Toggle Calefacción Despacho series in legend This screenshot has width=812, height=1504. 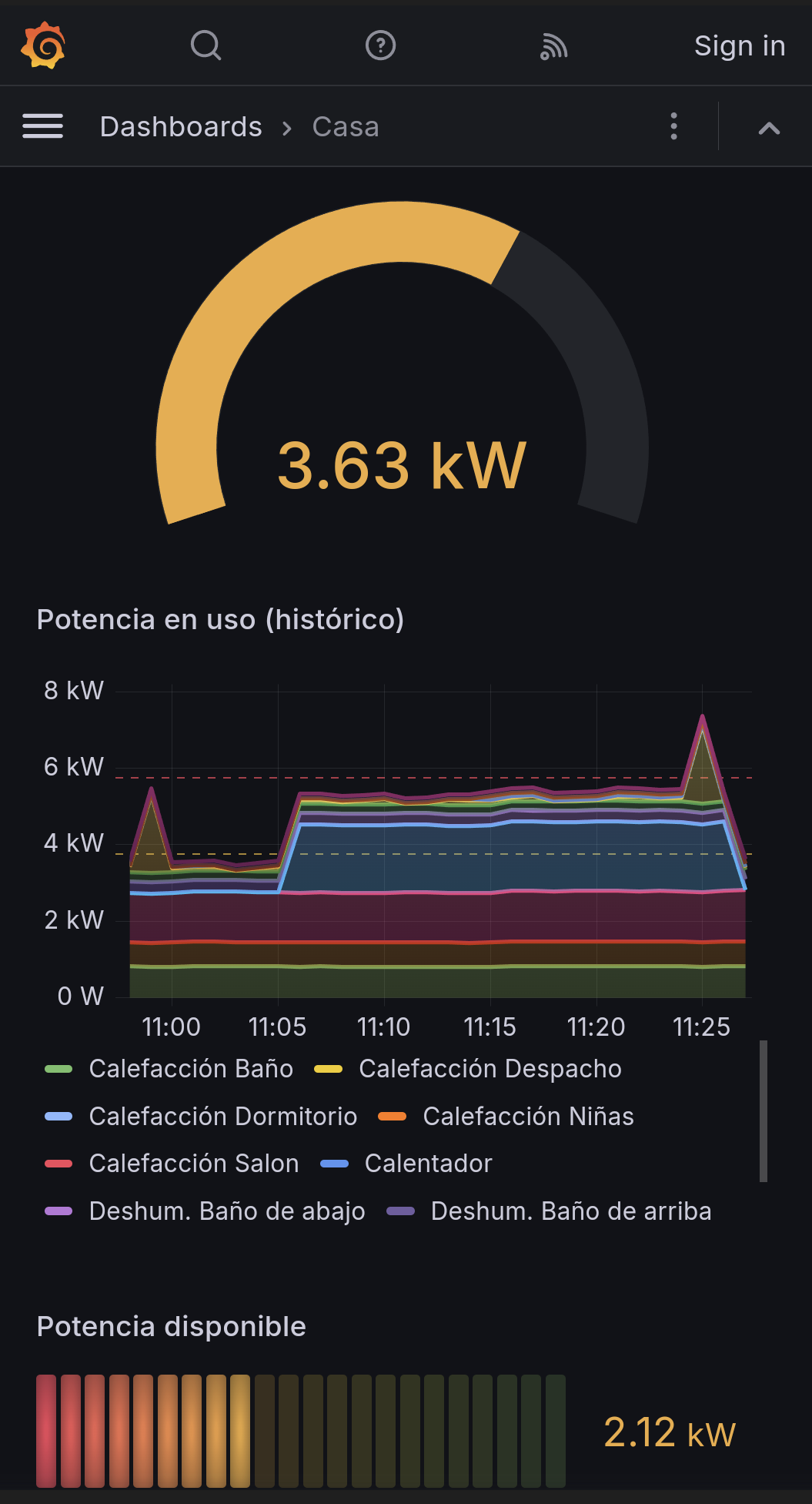(x=490, y=1069)
